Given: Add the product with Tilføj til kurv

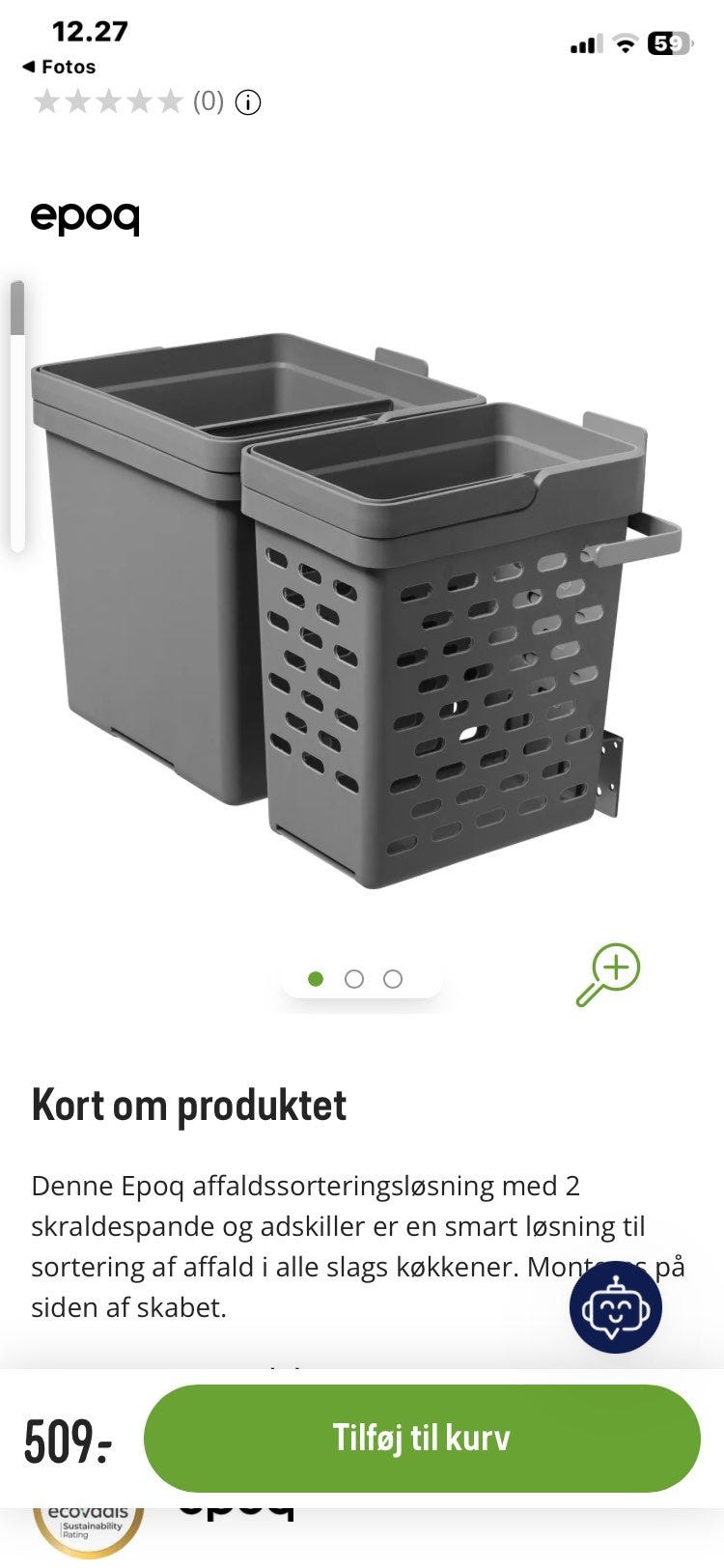Looking at the screenshot, I should click(422, 1438).
